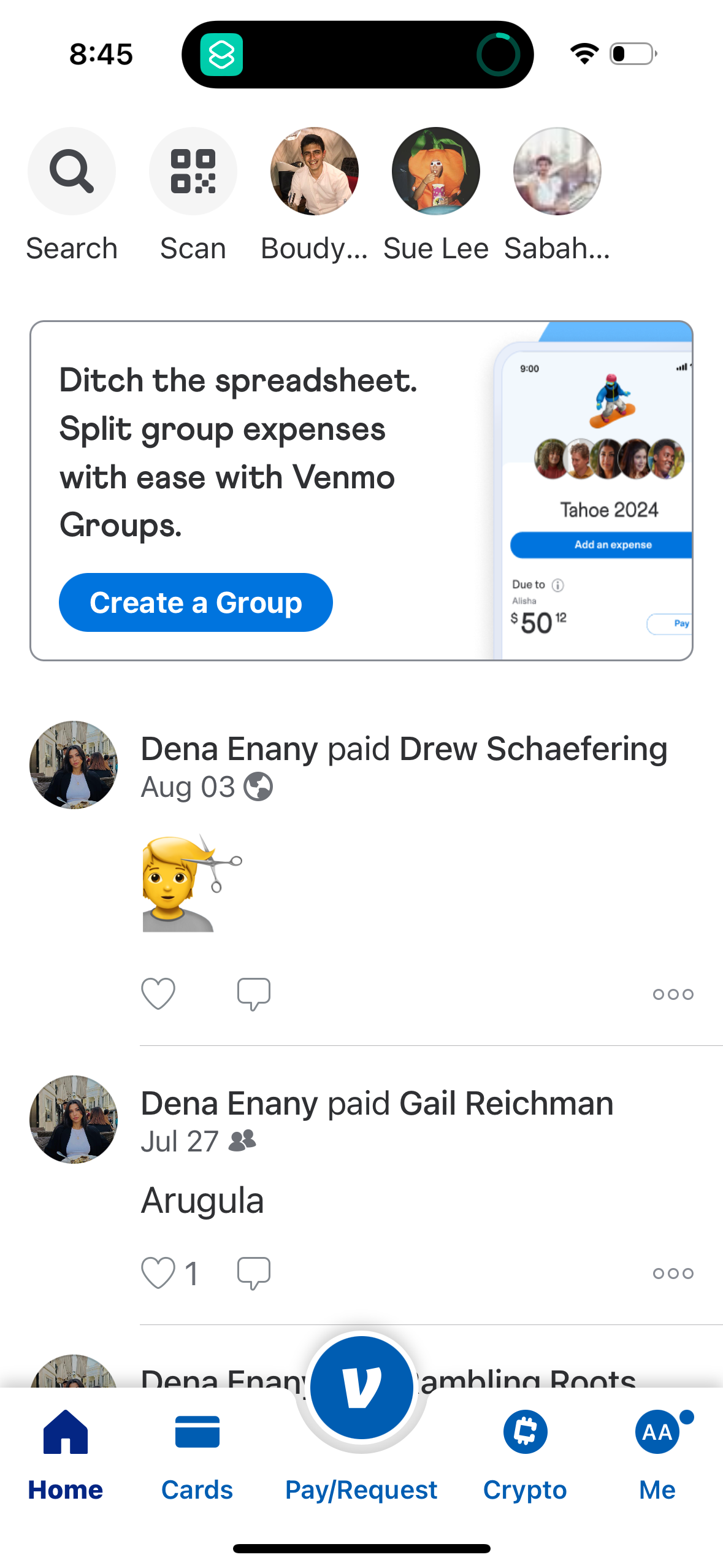This screenshot has height=1568, width=723.
Task: Open Drew Schaefering's profile from the feed
Action: click(x=532, y=748)
